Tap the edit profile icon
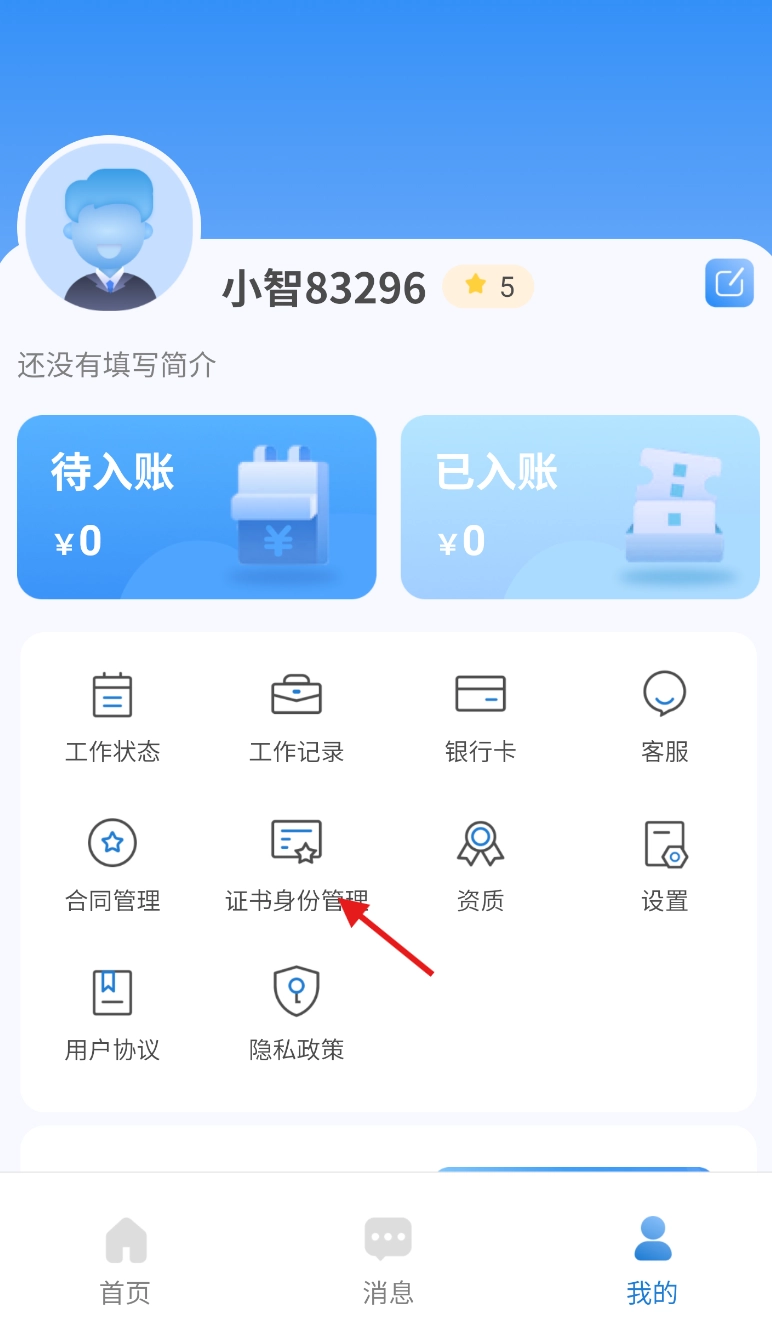772x1324 pixels. click(x=729, y=283)
